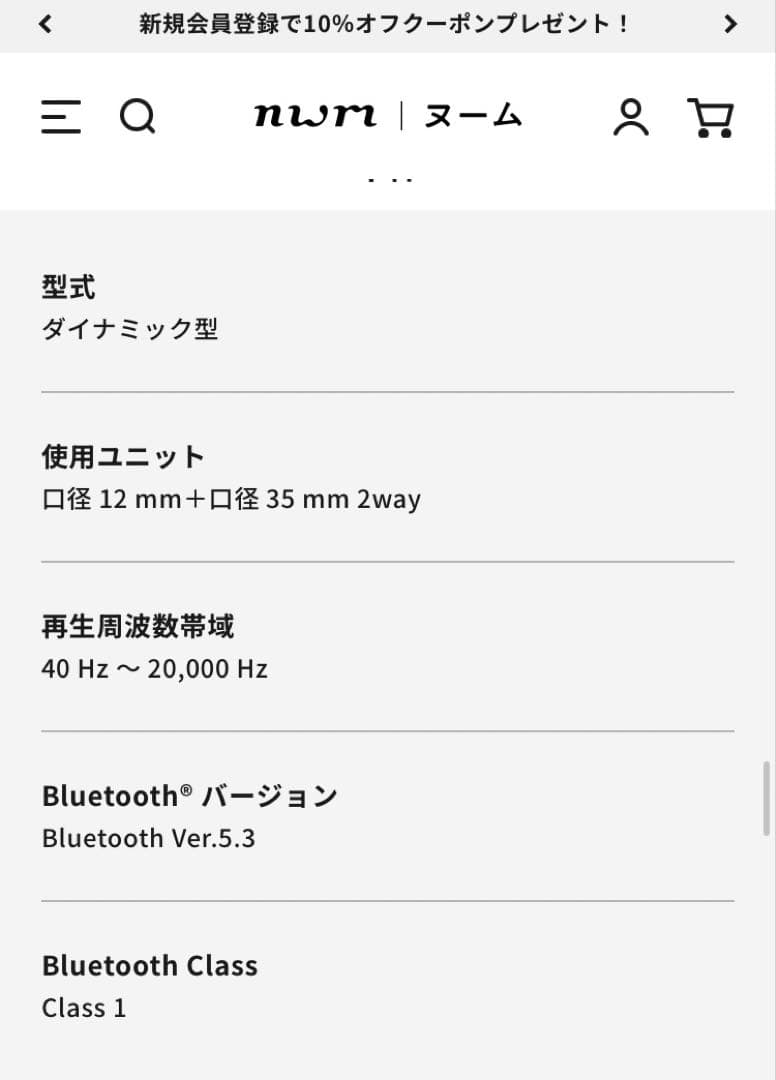This screenshot has height=1080, width=776.
Task: Select the middle carousel indicator dot
Action: point(393,178)
